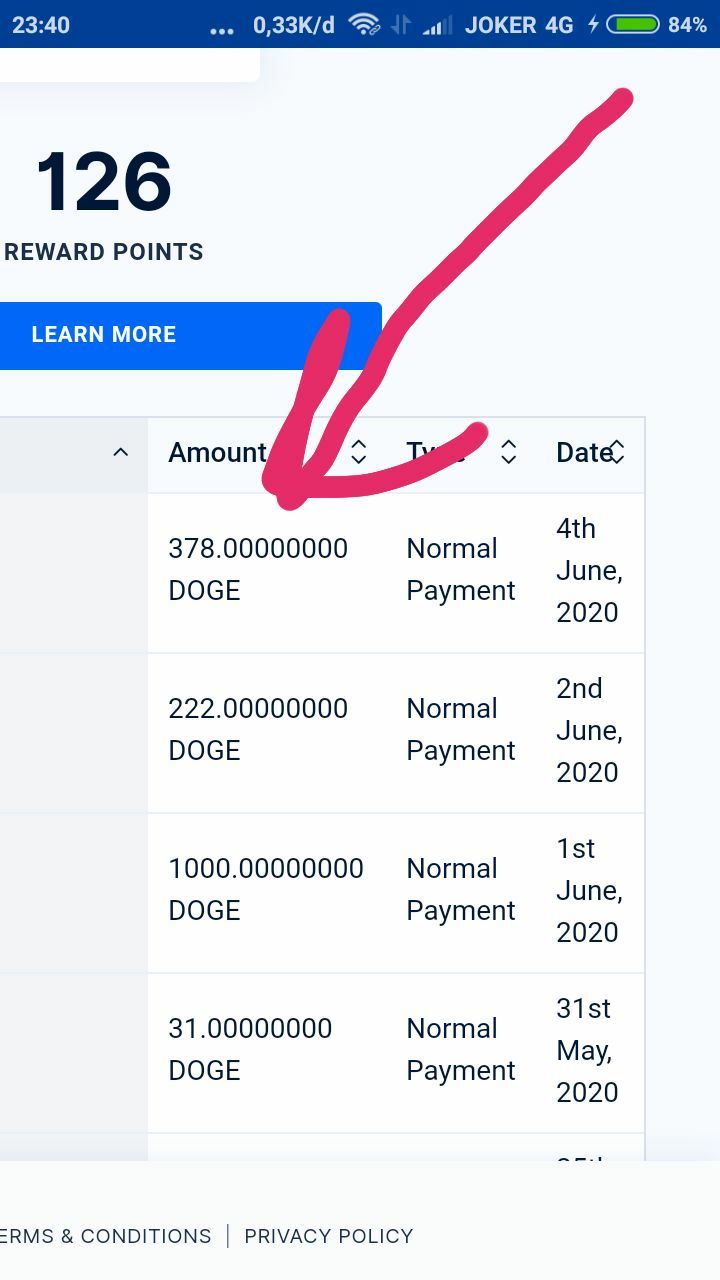
Task: Open the Privacy Policy link
Action: pyautogui.click(x=329, y=1236)
